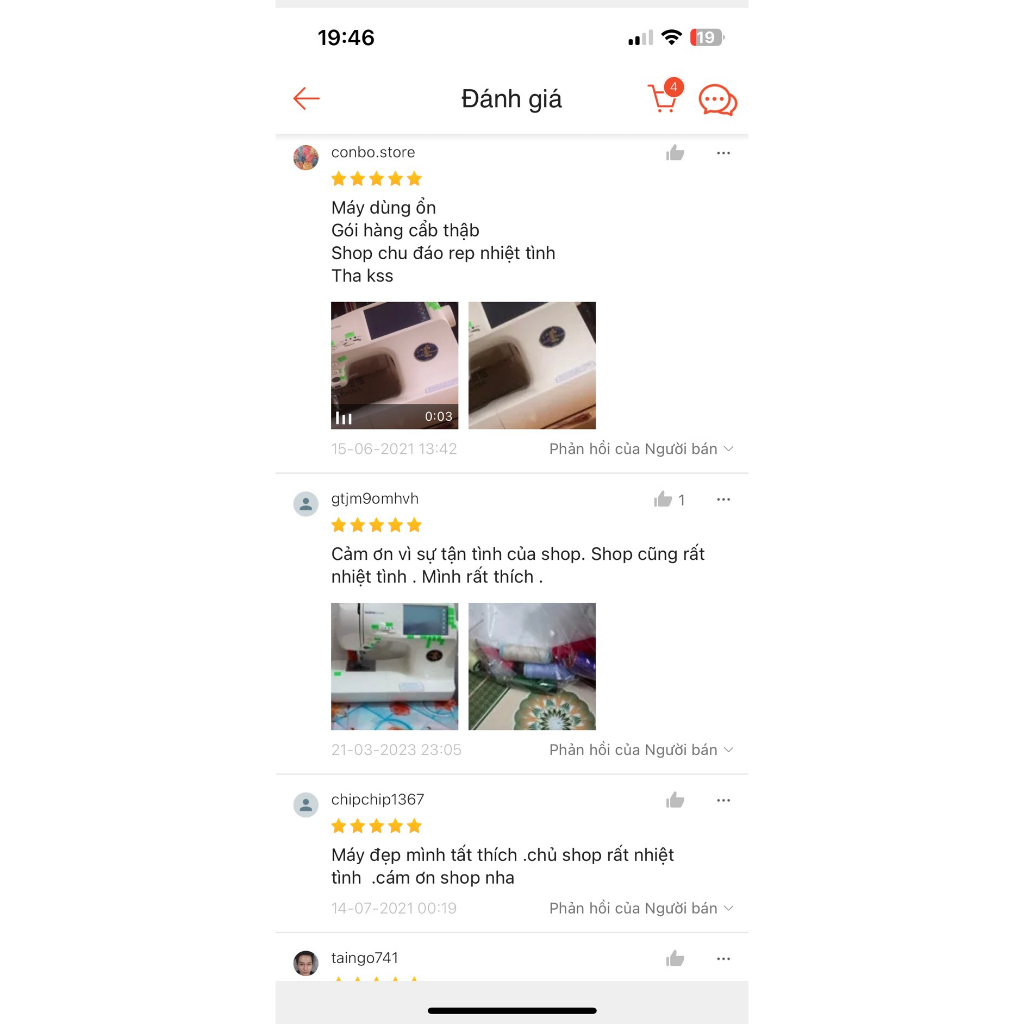Like taingo741's review
Viewport: 1024px width, 1024px height.
click(675, 959)
